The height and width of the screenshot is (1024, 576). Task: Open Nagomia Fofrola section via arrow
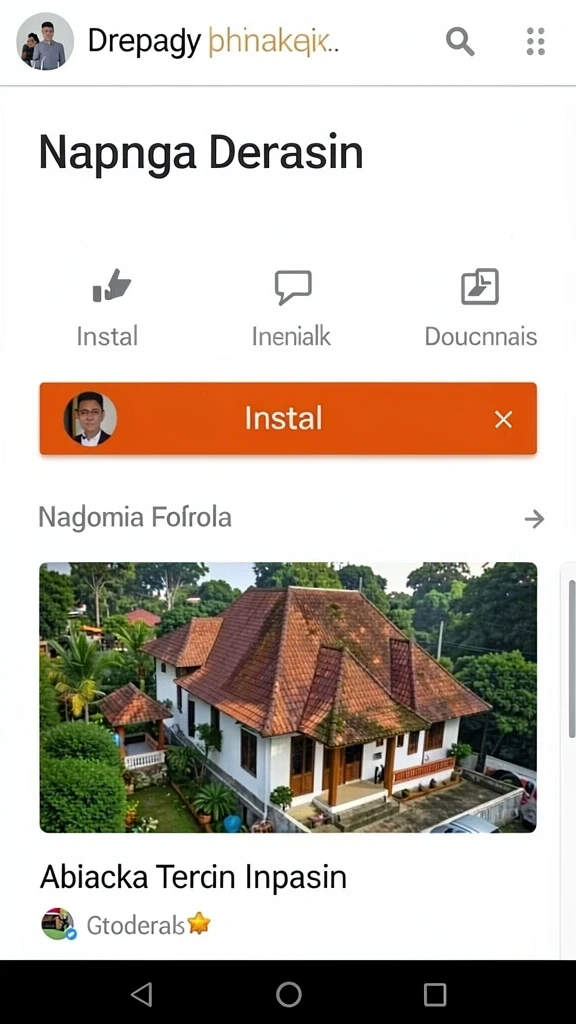(534, 519)
